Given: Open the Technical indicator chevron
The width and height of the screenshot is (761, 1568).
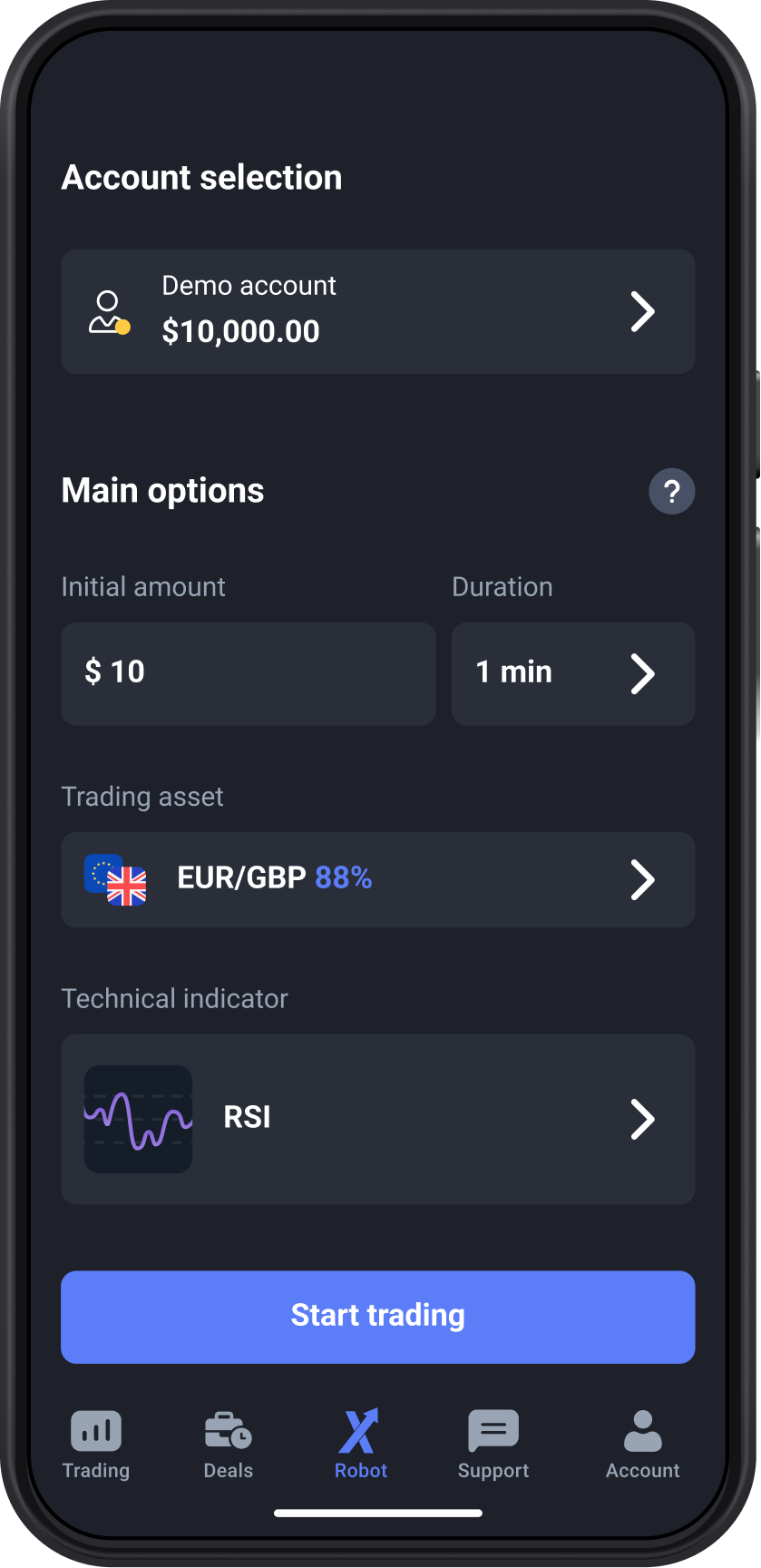Looking at the screenshot, I should (642, 1119).
